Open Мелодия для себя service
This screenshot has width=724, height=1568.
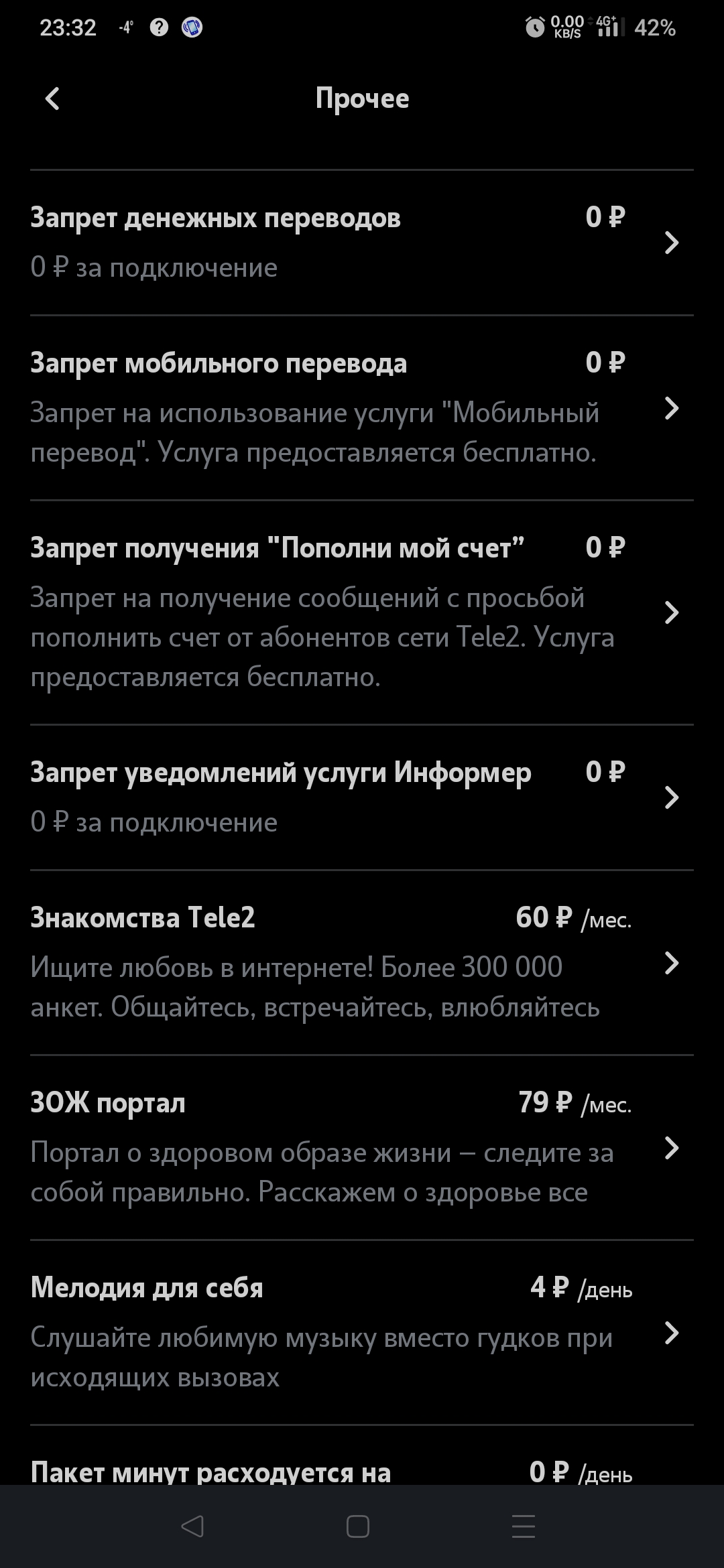coord(362,1333)
